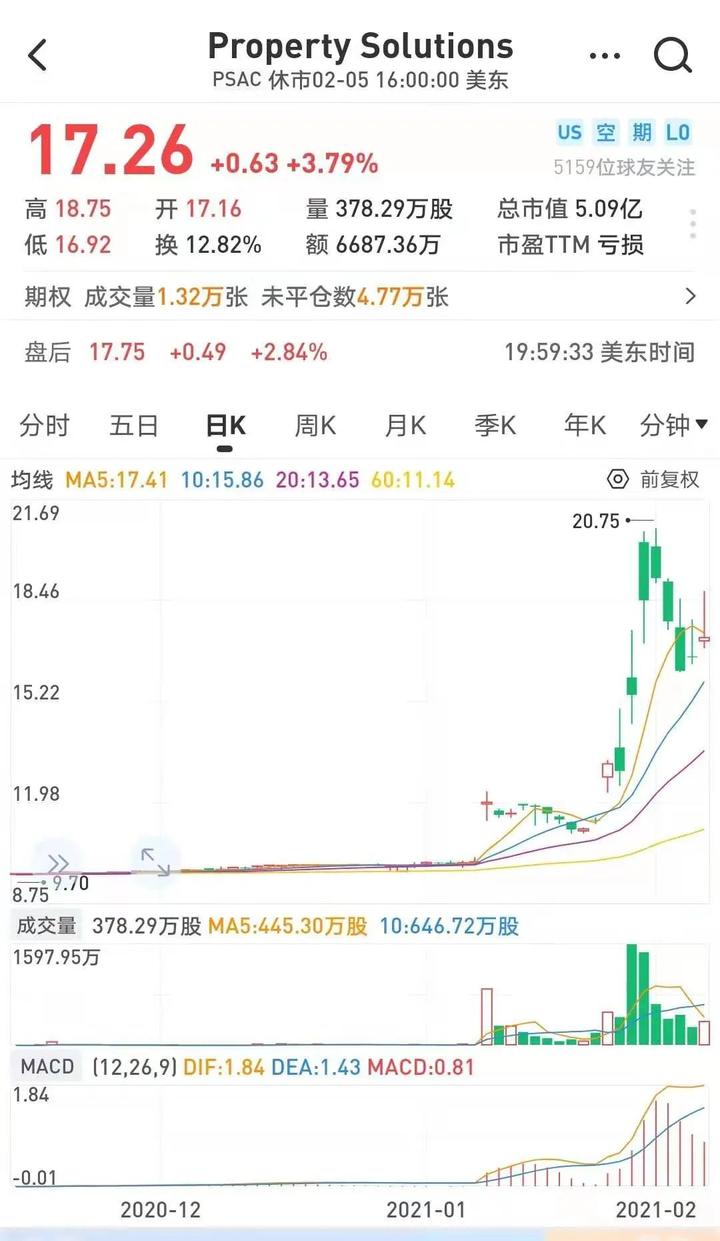Screen dimensions: 720x1241
Task: Open the search magnifier icon
Action: [x=673, y=55]
